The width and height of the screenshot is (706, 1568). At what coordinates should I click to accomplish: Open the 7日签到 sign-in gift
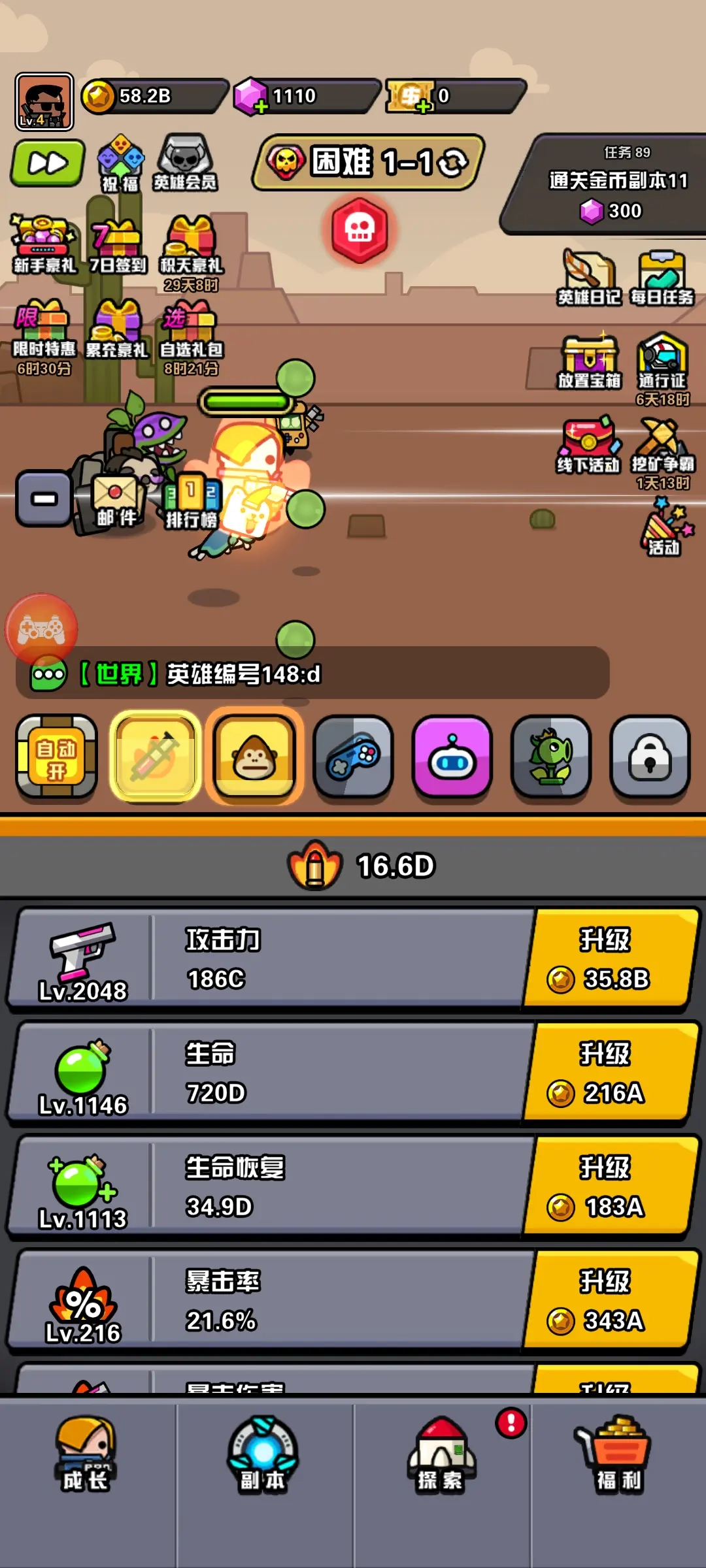pos(118,246)
